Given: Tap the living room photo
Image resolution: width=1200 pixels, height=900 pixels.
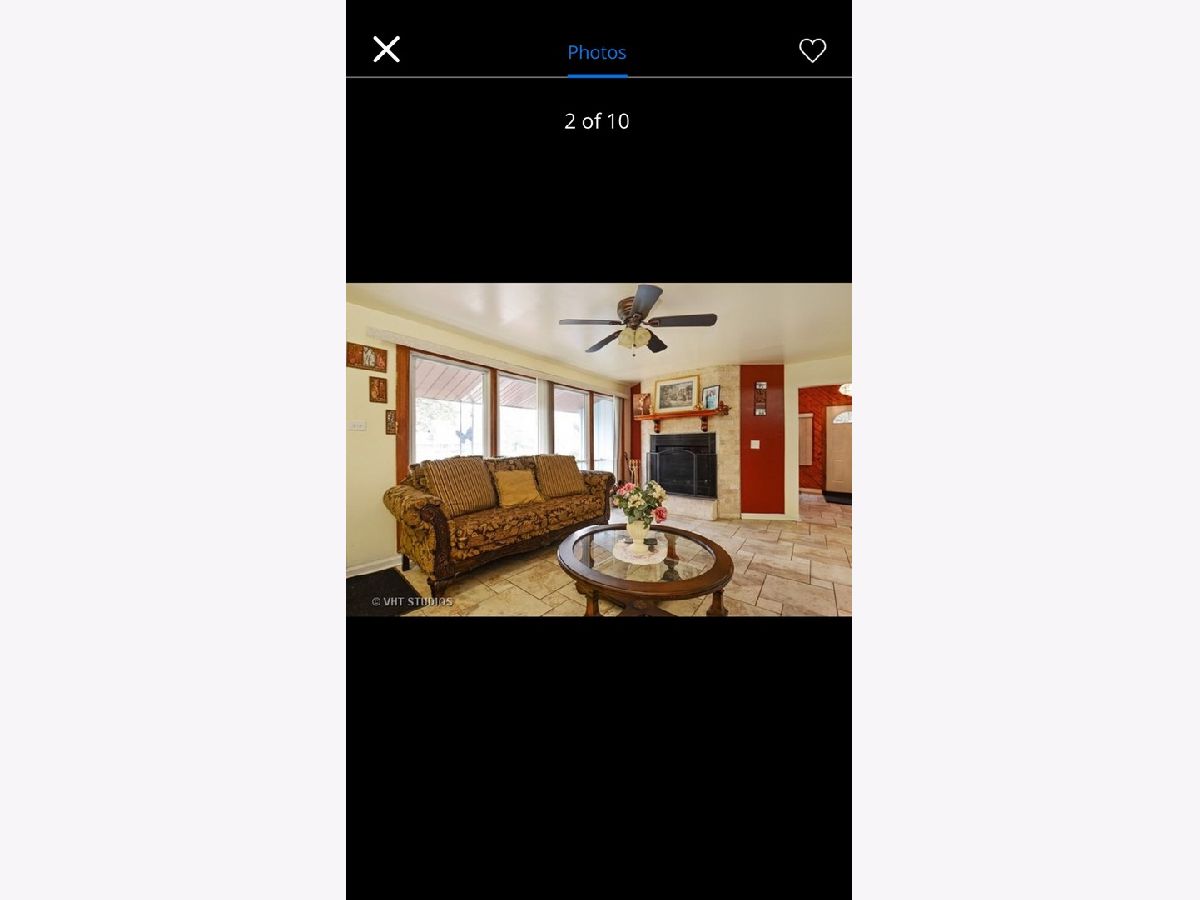Looking at the screenshot, I should pos(599,449).
